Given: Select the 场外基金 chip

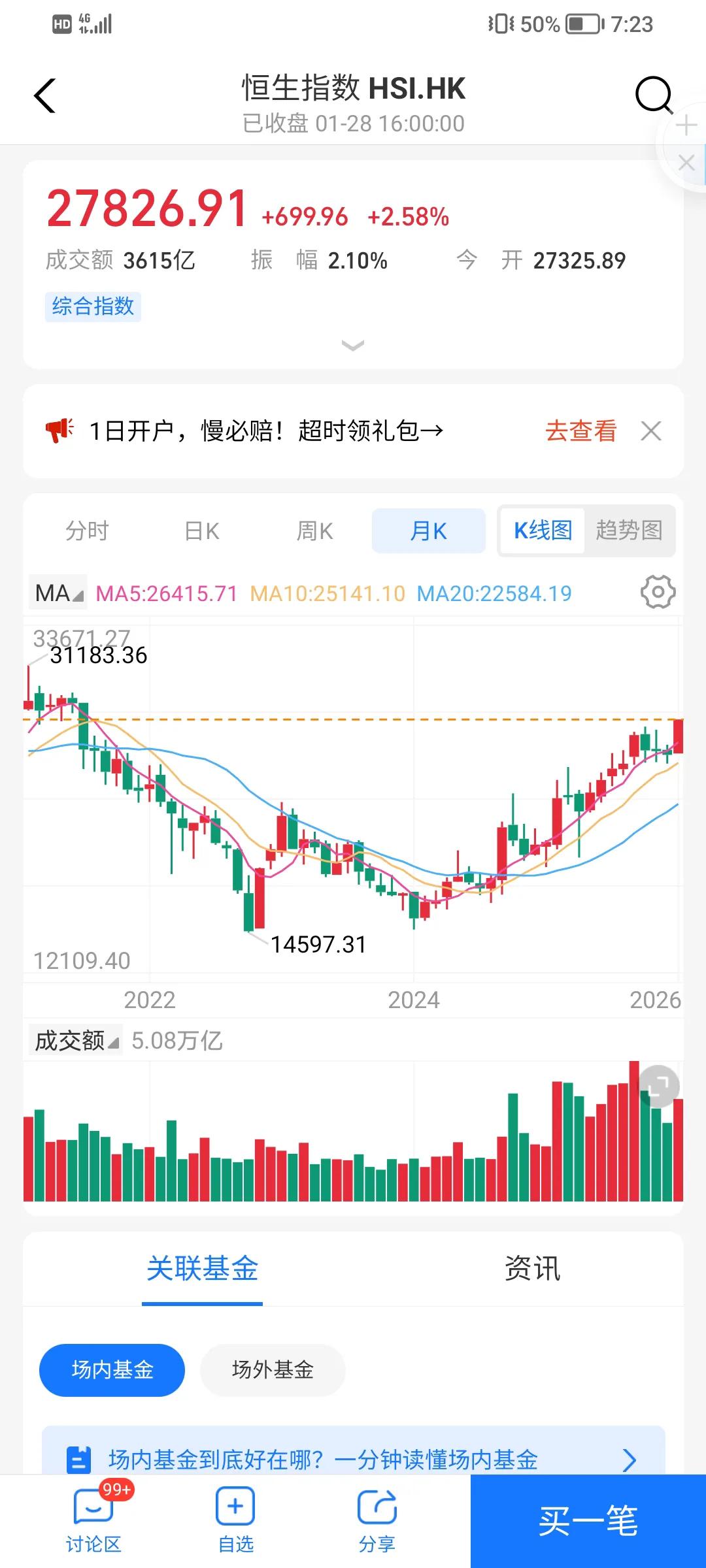Looking at the screenshot, I should pos(273,1370).
